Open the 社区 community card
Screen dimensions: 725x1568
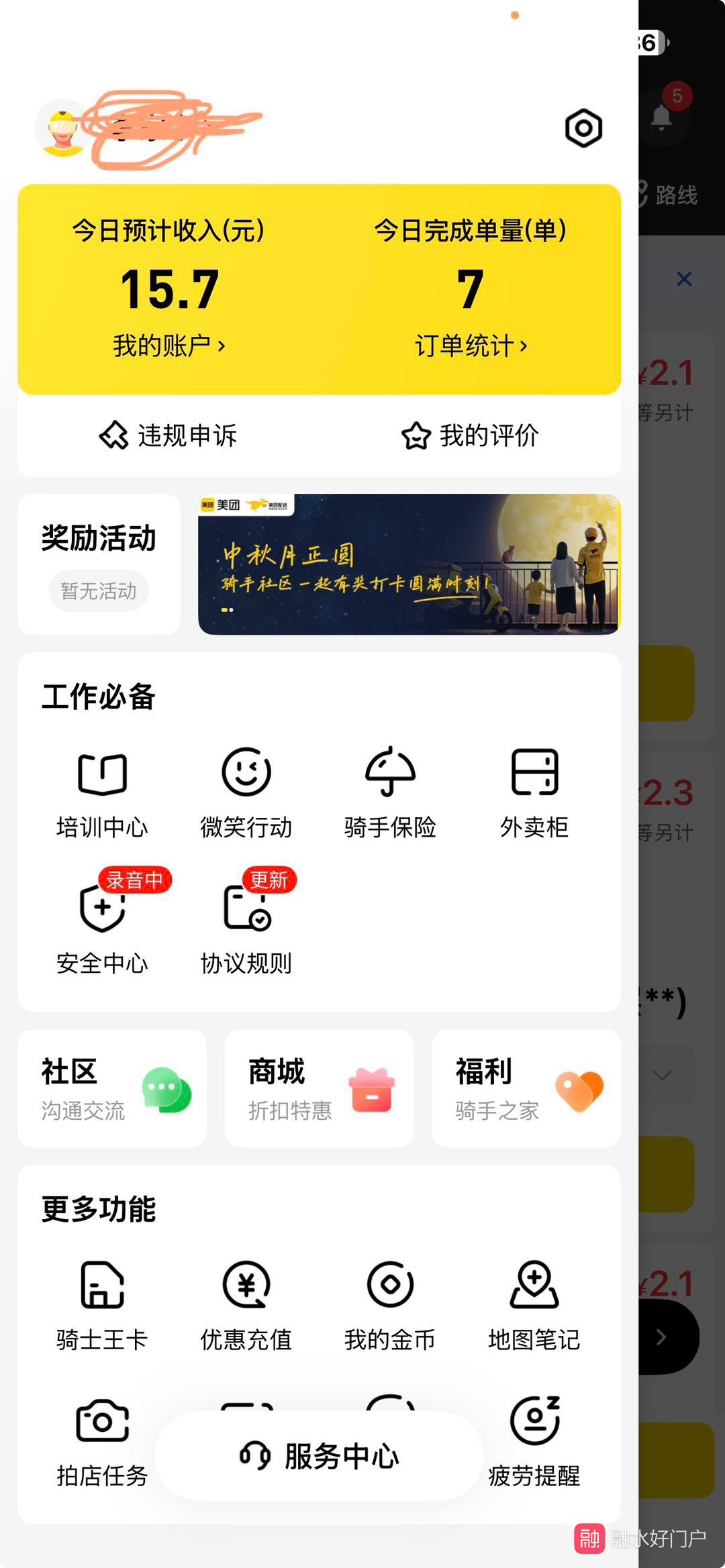(112, 1088)
